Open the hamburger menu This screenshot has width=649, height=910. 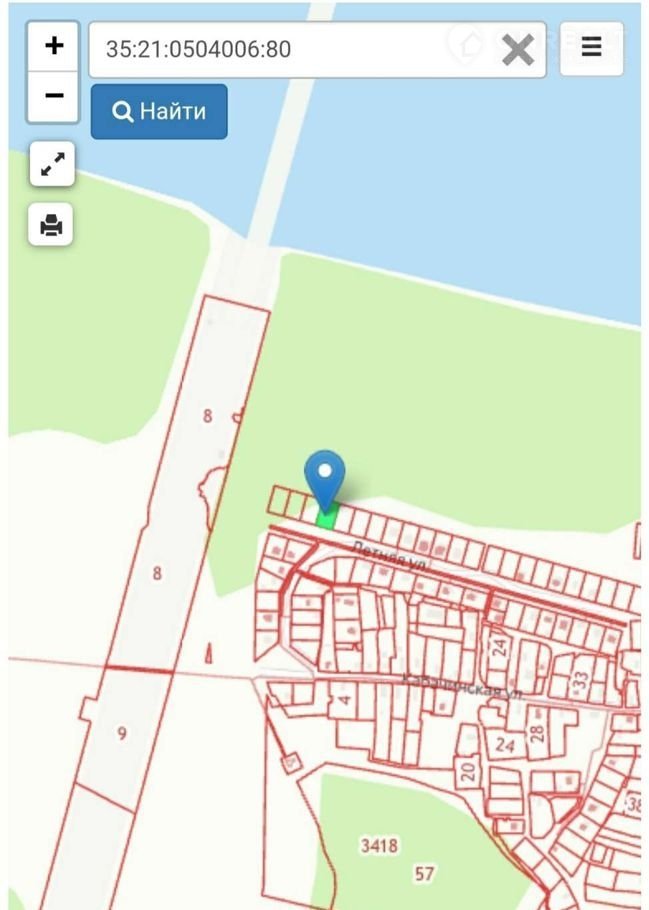click(x=591, y=47)
